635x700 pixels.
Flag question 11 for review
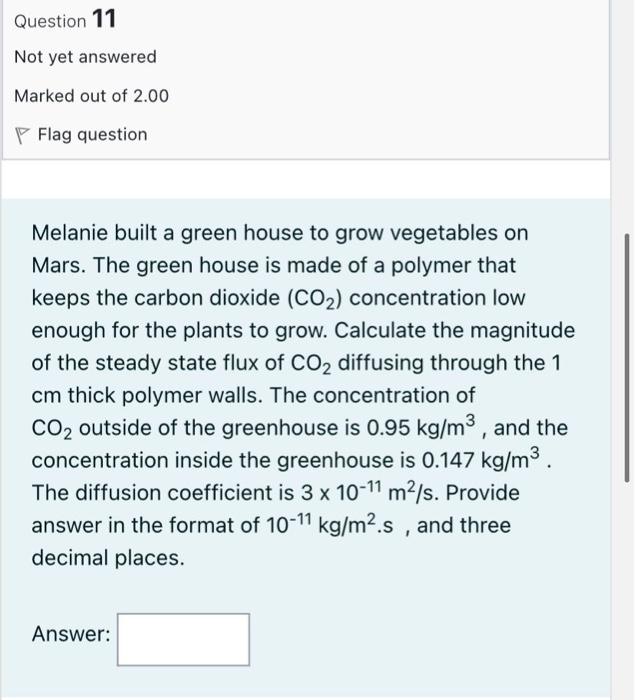coord(82,134)
